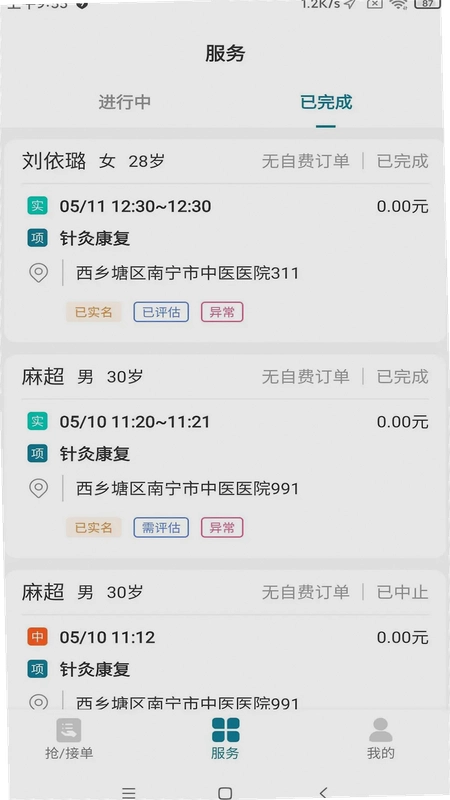Open 麻超's stopped order from 05/10 11:12
The height and width of the screenshot is (800, 450).
click(225, 640)
